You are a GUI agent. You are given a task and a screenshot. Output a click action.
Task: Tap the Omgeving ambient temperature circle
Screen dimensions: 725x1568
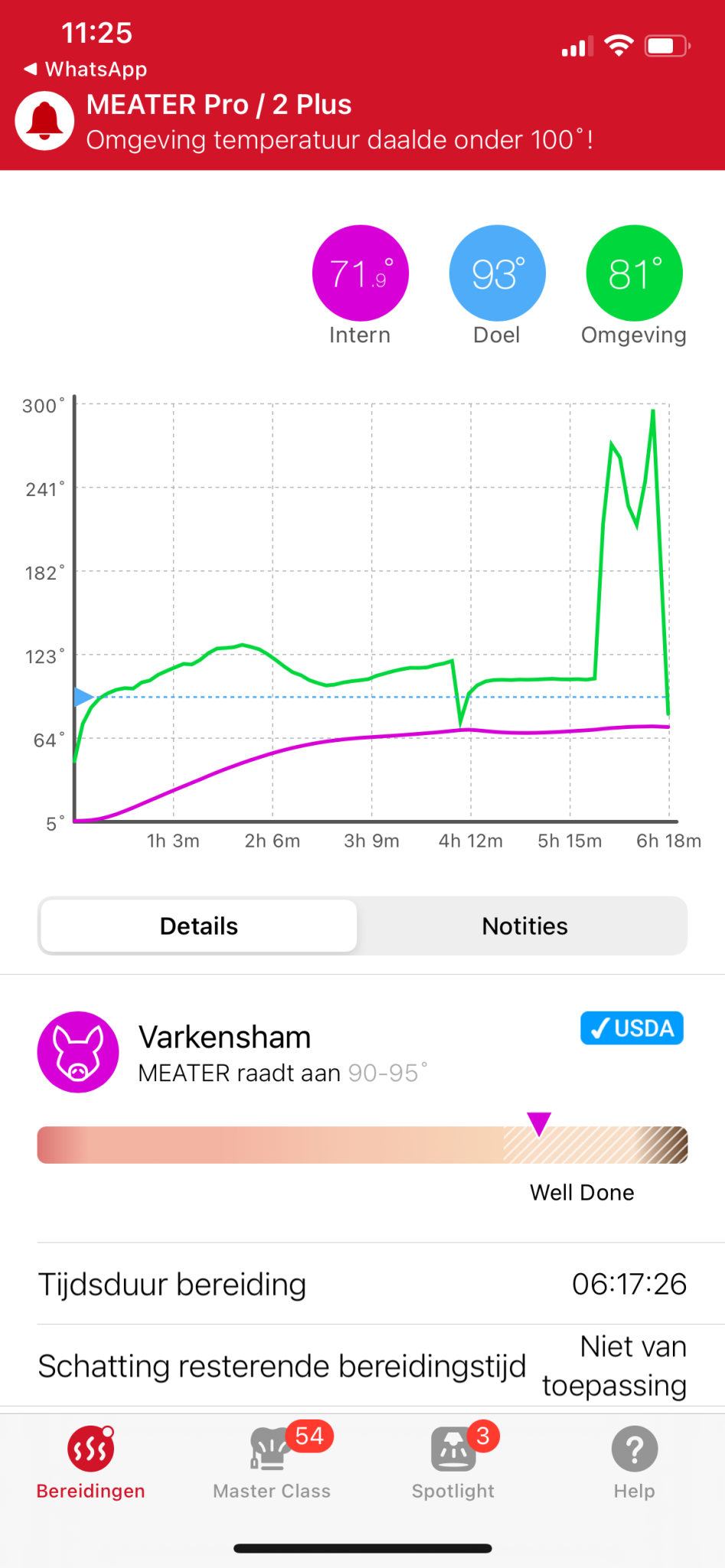(x=634, y=273)
